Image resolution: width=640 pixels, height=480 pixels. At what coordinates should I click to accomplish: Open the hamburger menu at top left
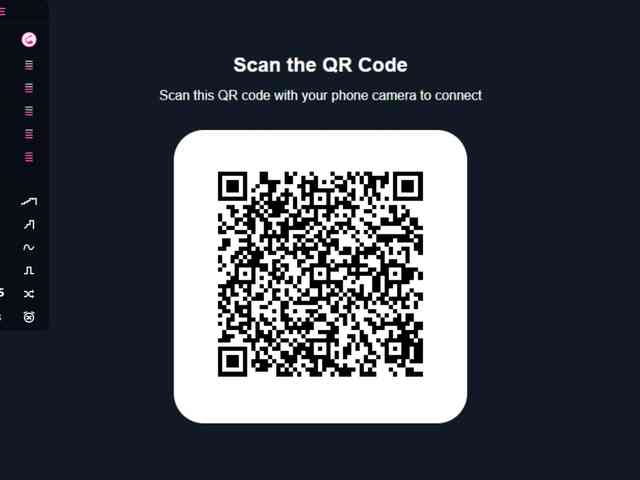[x=3, y=12]
